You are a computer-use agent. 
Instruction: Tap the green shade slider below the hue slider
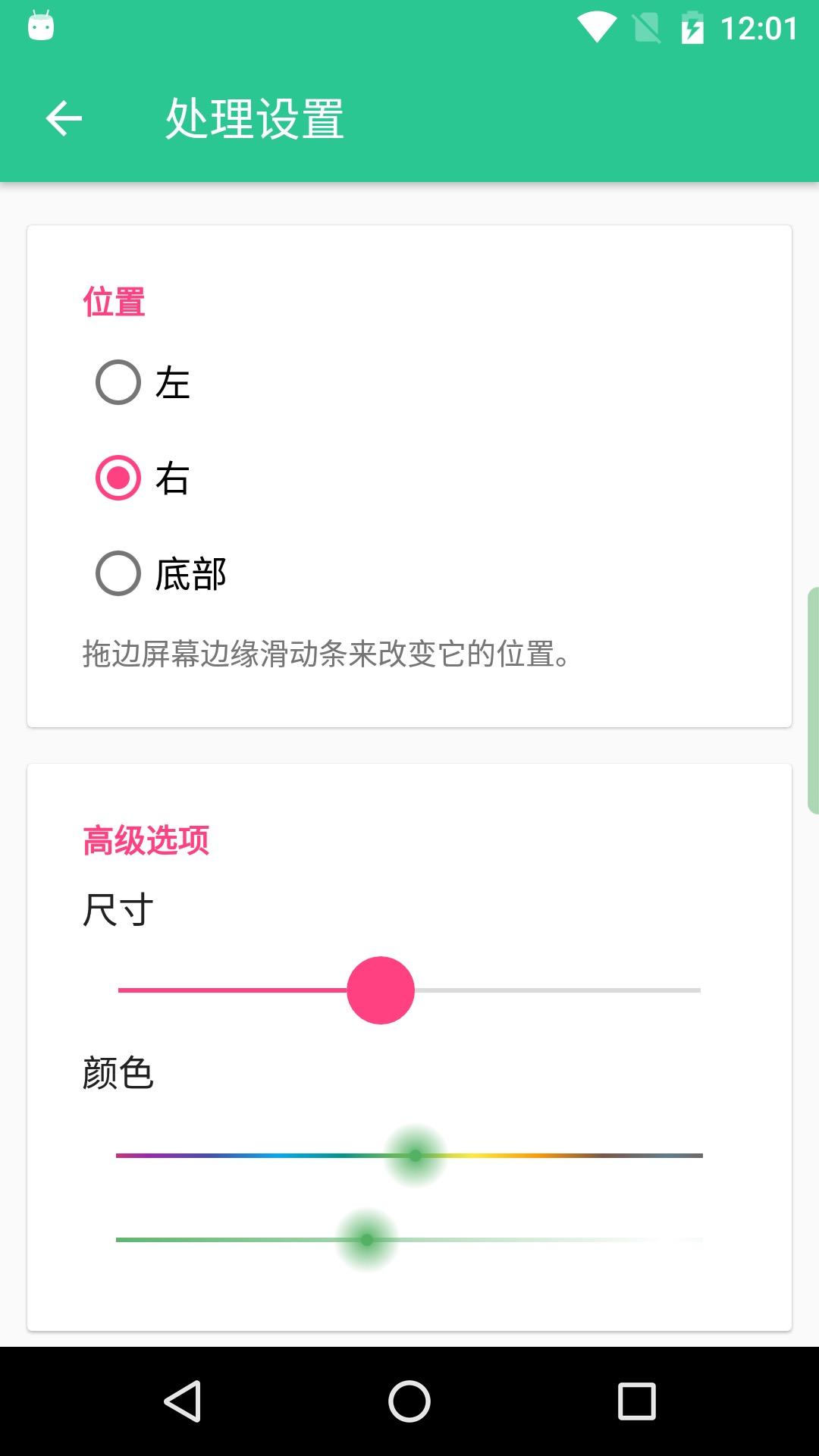click(x=366, y=1240)
